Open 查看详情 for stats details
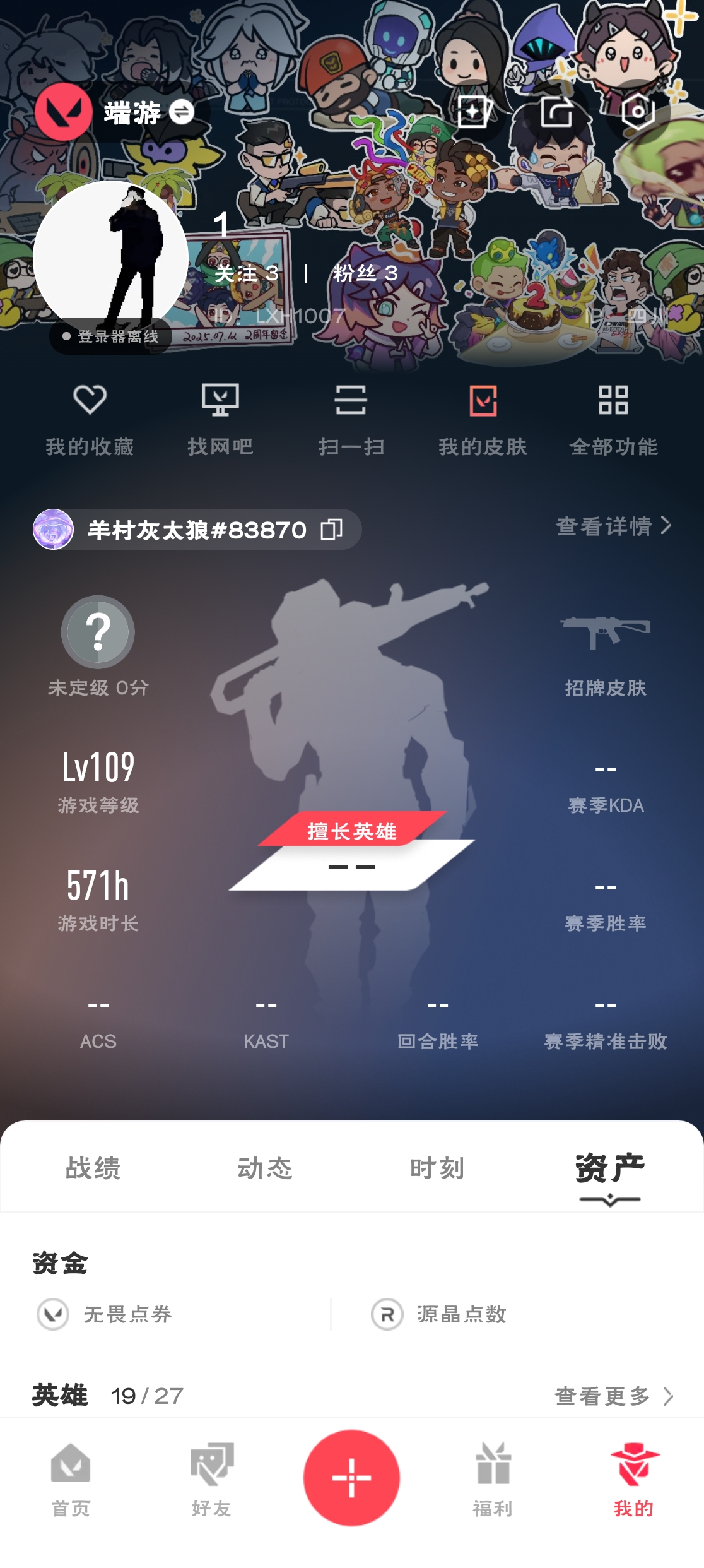This screenshot has height=1568, width=704. (613, 526)
